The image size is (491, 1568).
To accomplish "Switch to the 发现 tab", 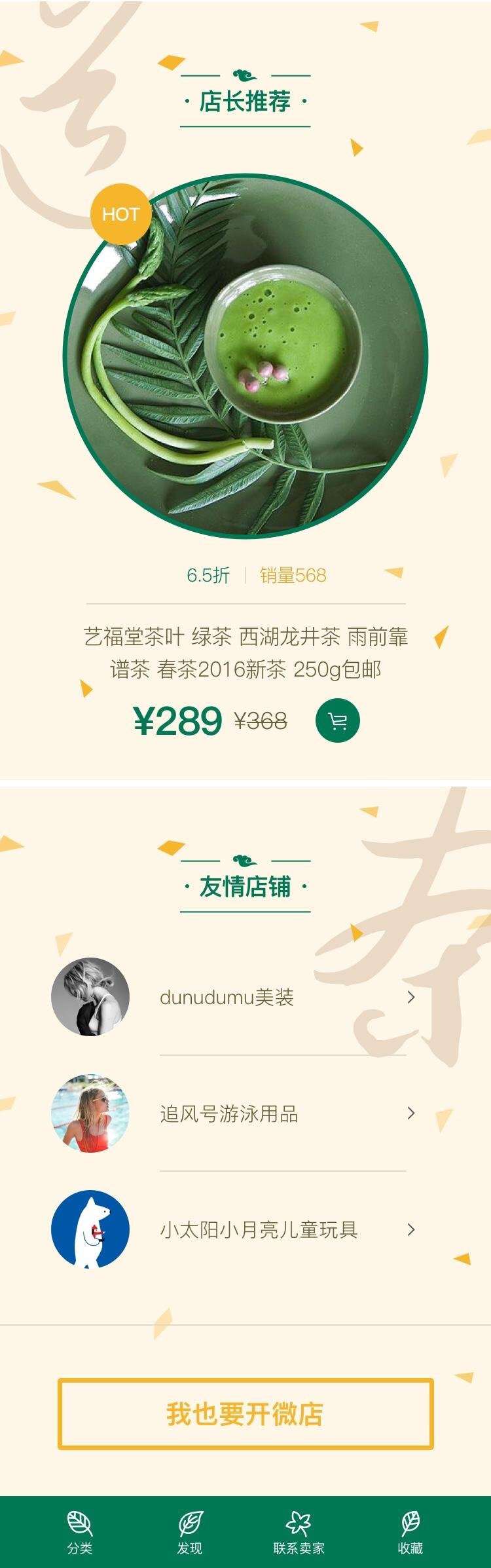I will coord(190,1532).
